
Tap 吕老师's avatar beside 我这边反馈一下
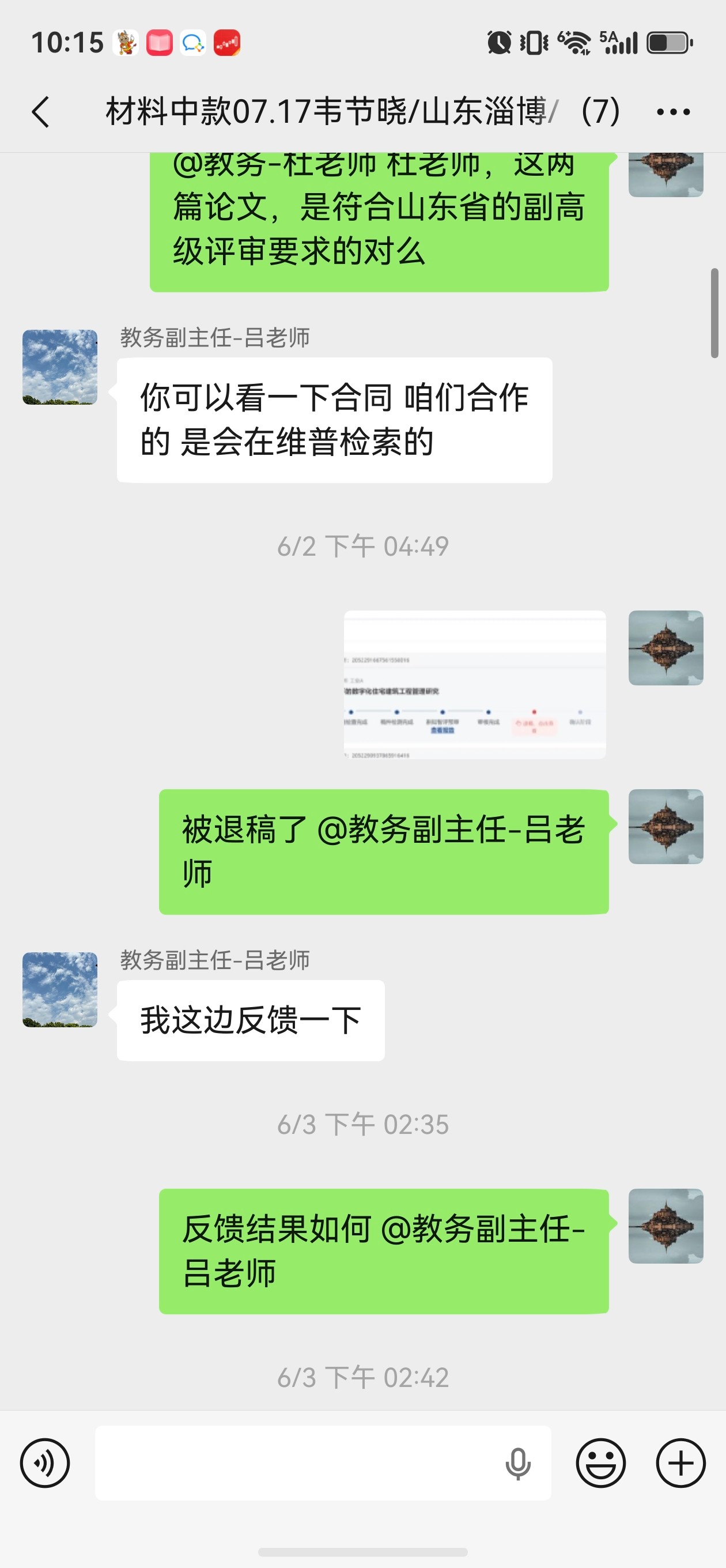(60, 990)
